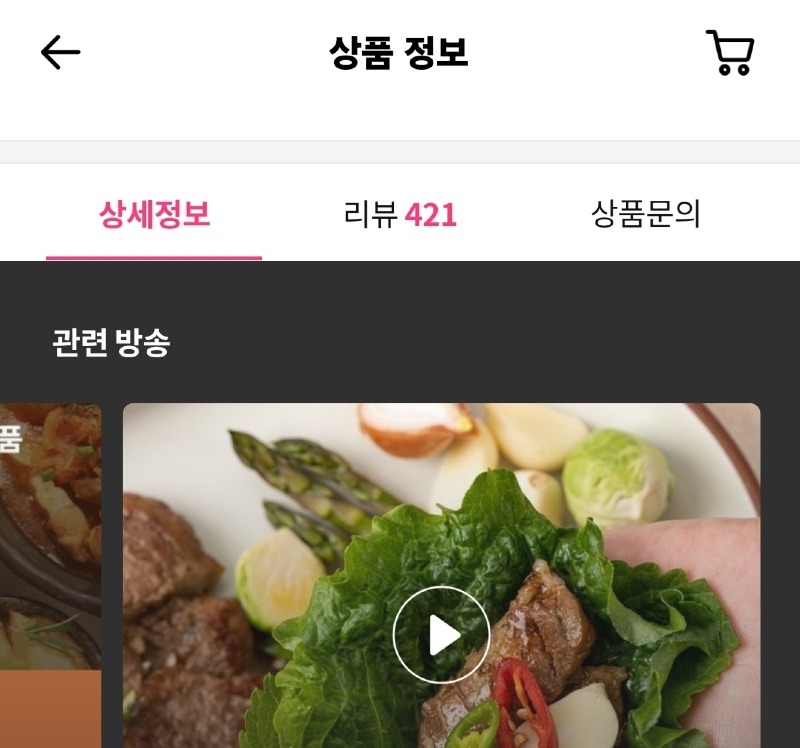
Task: Go back using the back arrow
Action: coord(60,53)
